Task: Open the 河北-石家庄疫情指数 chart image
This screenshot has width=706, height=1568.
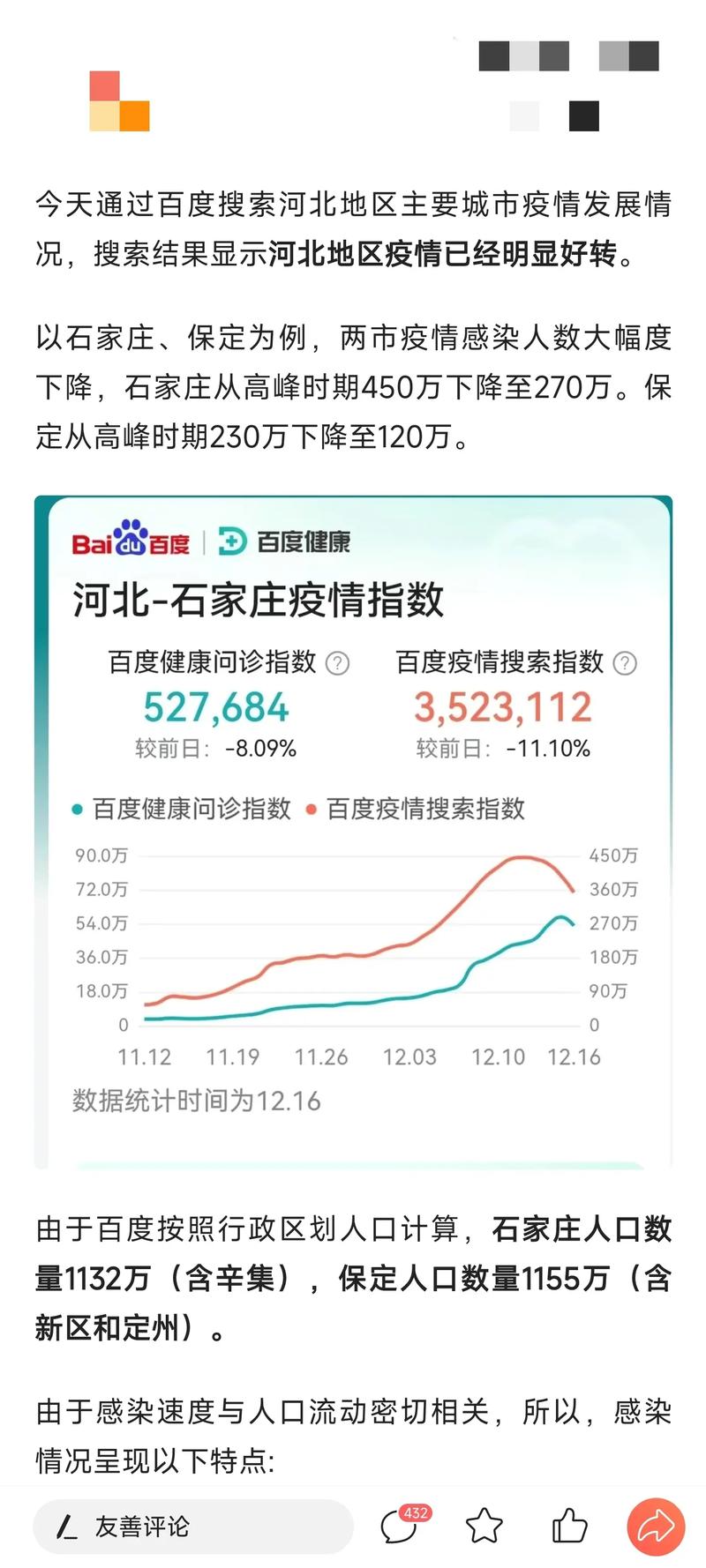Action: (x=353, y=833)
